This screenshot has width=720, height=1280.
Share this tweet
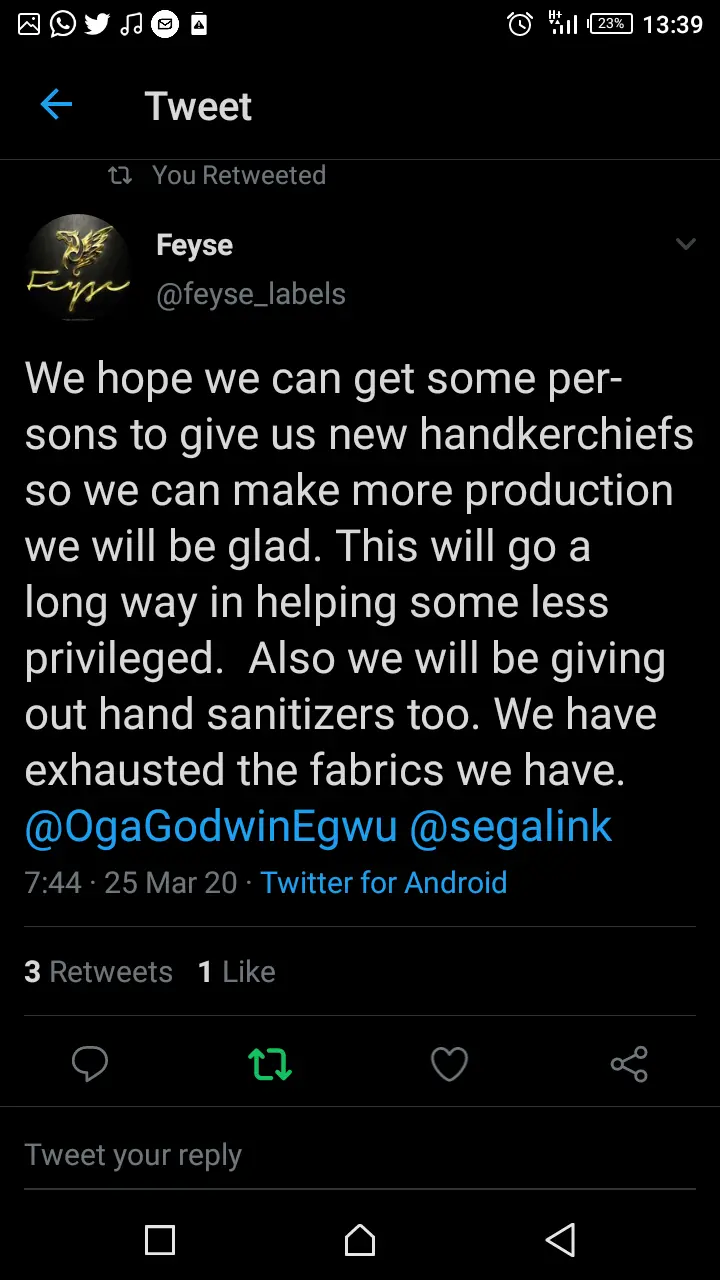point(629,1064)
